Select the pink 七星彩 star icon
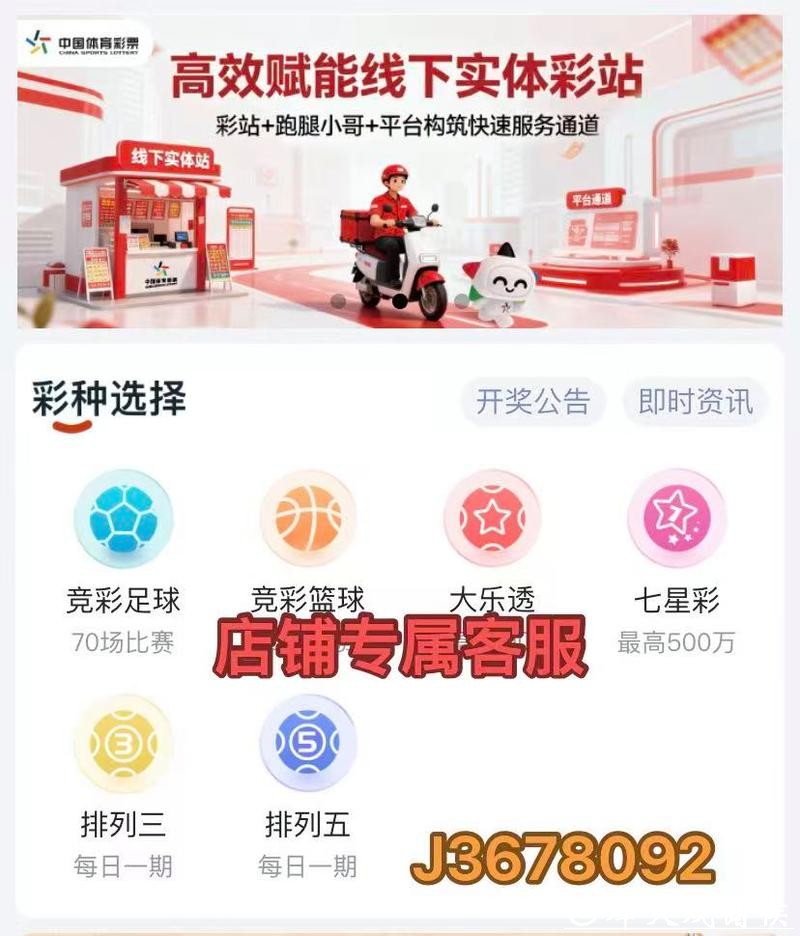The image size is (800, 936). click(677, 520)
